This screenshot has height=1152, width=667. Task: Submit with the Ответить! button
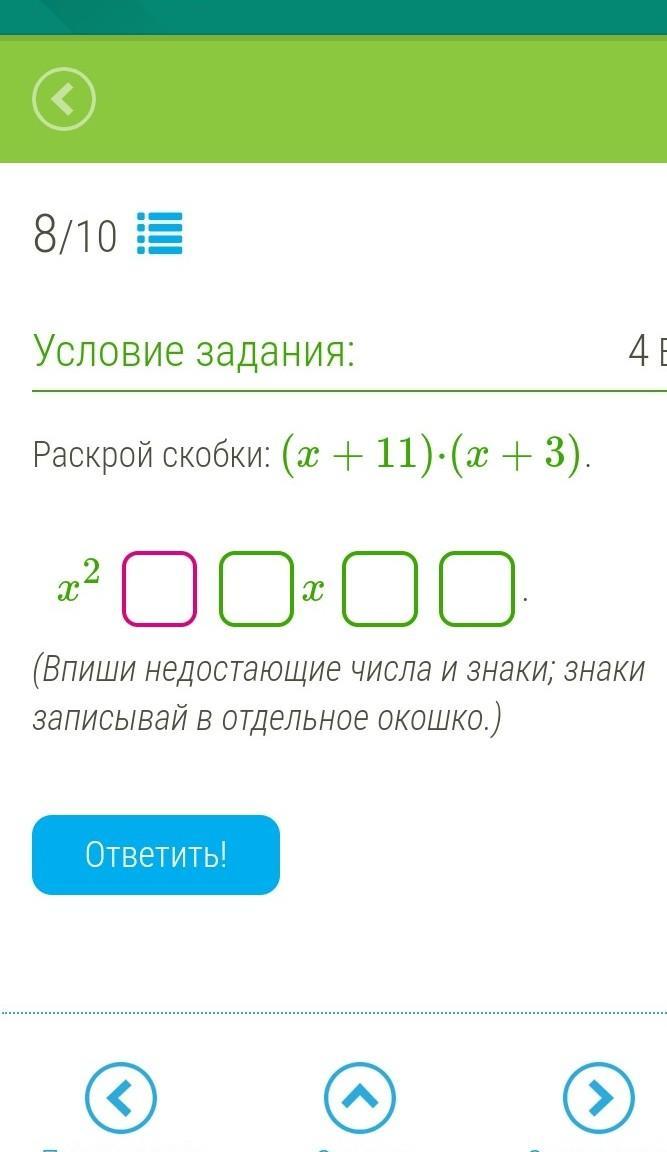(156, 854)
